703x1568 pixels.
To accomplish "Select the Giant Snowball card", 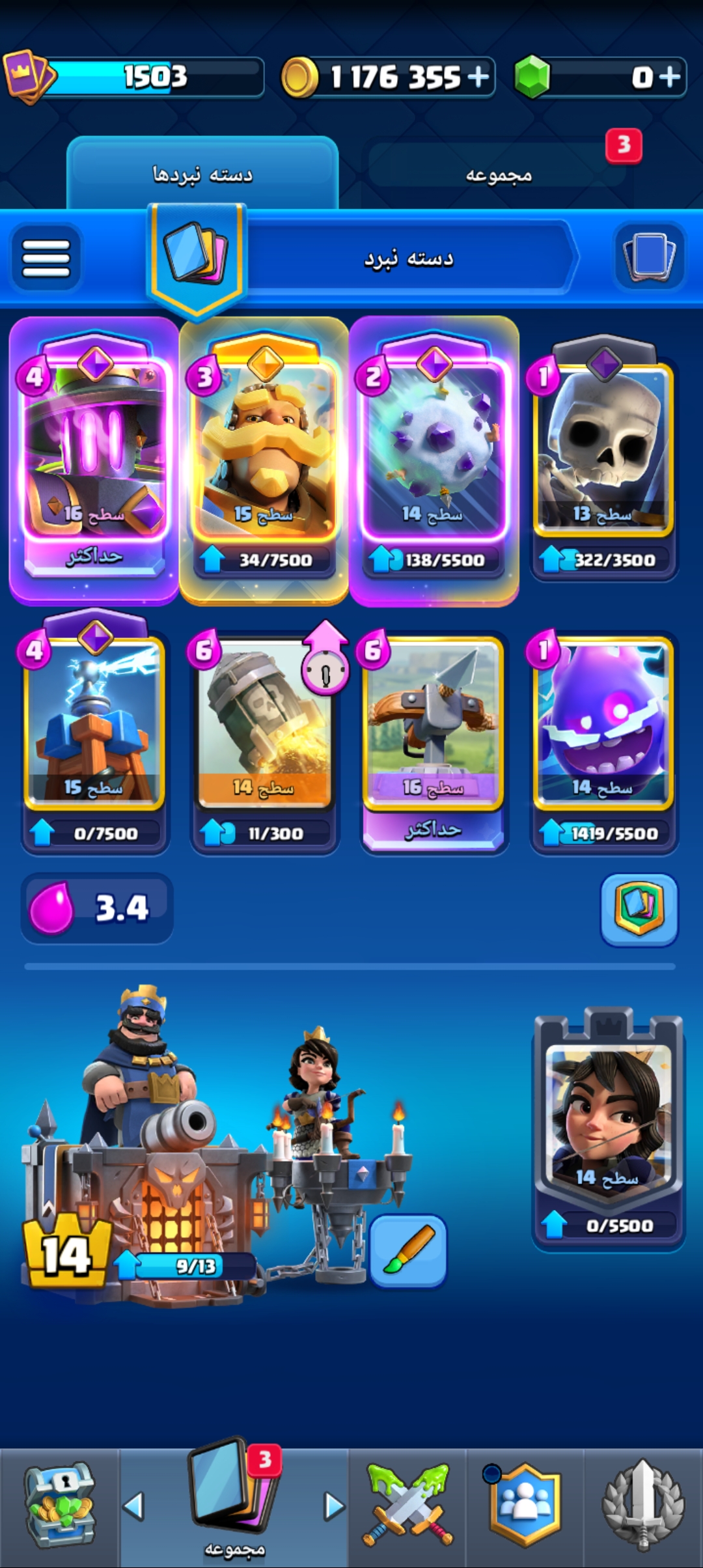I will (434, 461).
